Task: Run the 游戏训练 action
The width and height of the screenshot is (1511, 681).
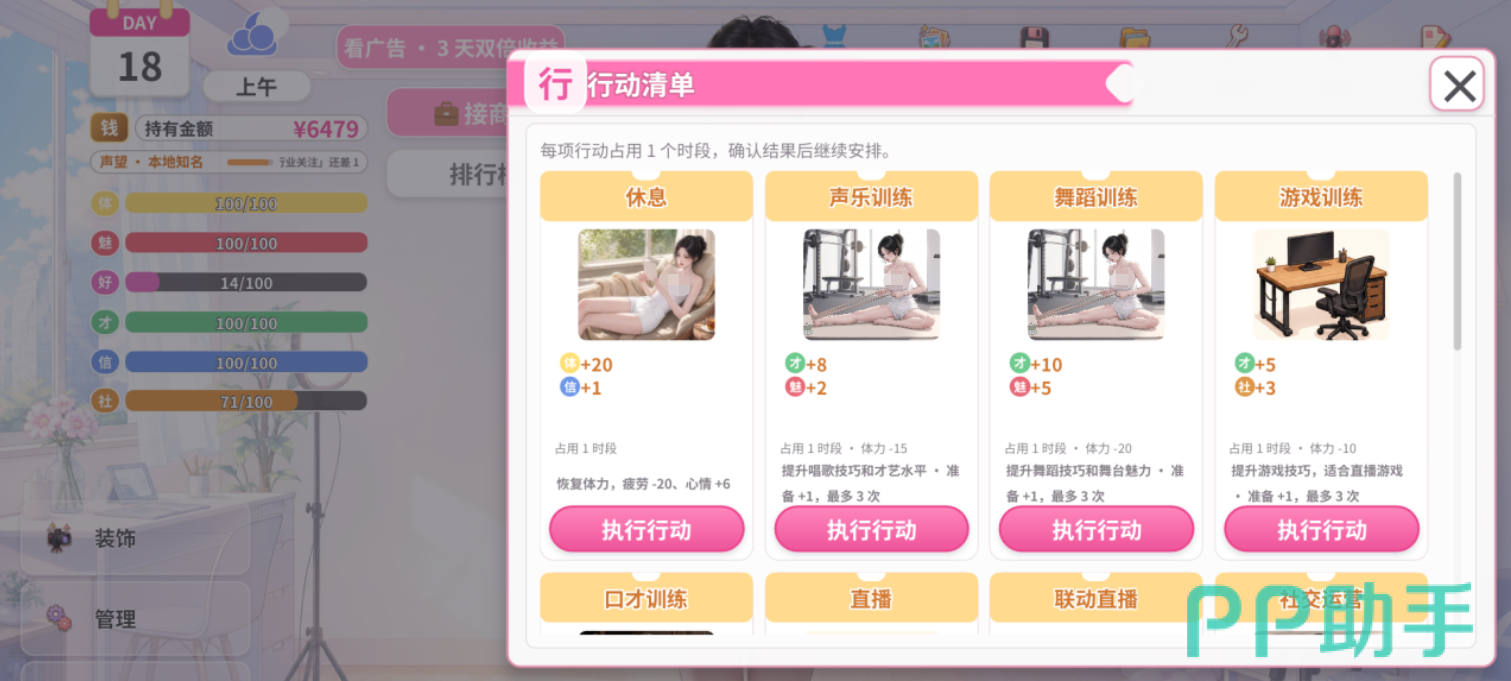Action: click(1321, 530)
